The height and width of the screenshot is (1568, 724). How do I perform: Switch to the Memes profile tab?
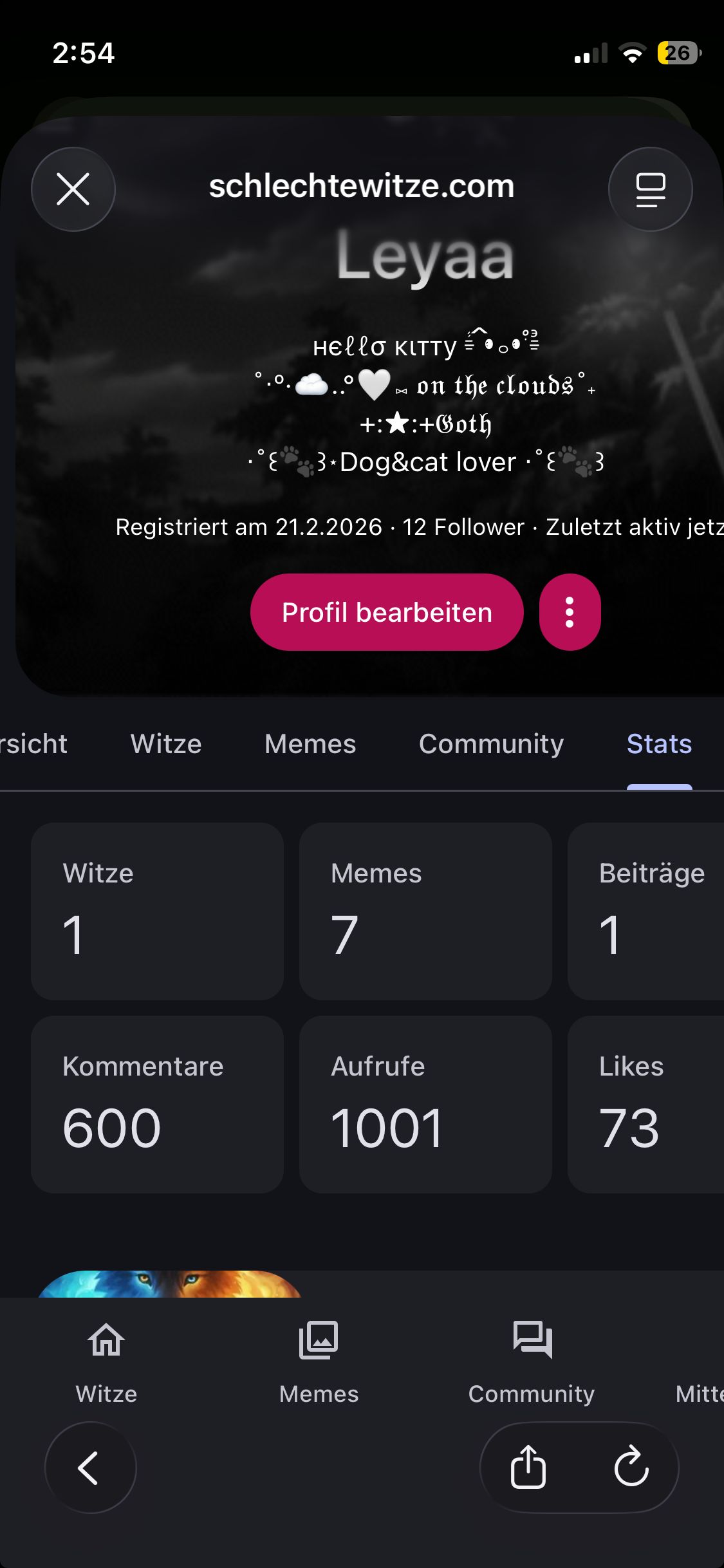[310, 744]
